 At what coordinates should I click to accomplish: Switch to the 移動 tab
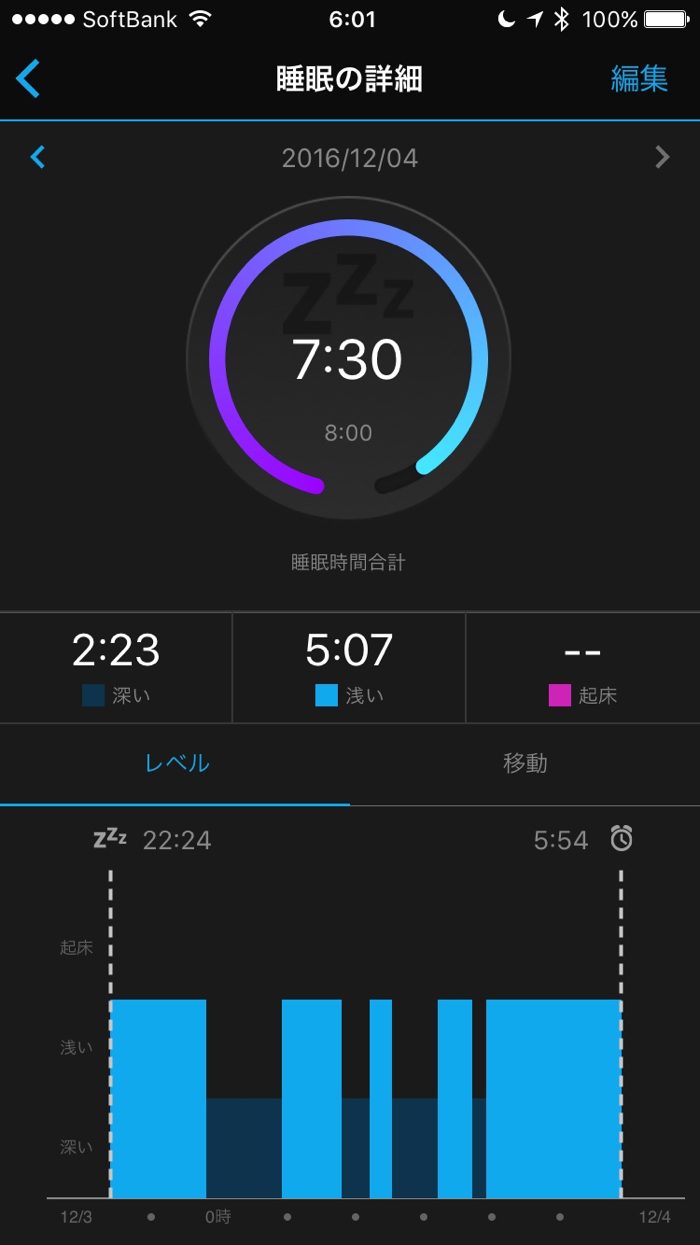(525, 763)
